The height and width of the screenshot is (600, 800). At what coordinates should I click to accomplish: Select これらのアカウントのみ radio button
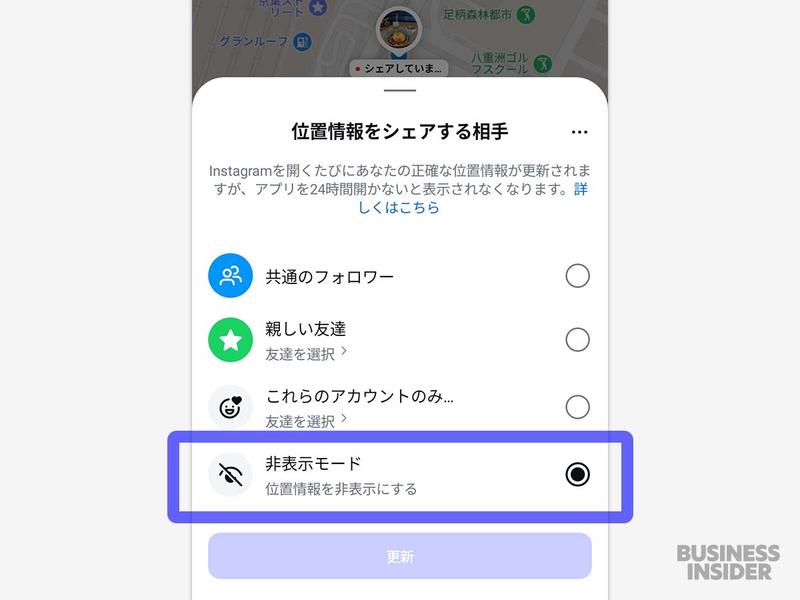[577, 406]
